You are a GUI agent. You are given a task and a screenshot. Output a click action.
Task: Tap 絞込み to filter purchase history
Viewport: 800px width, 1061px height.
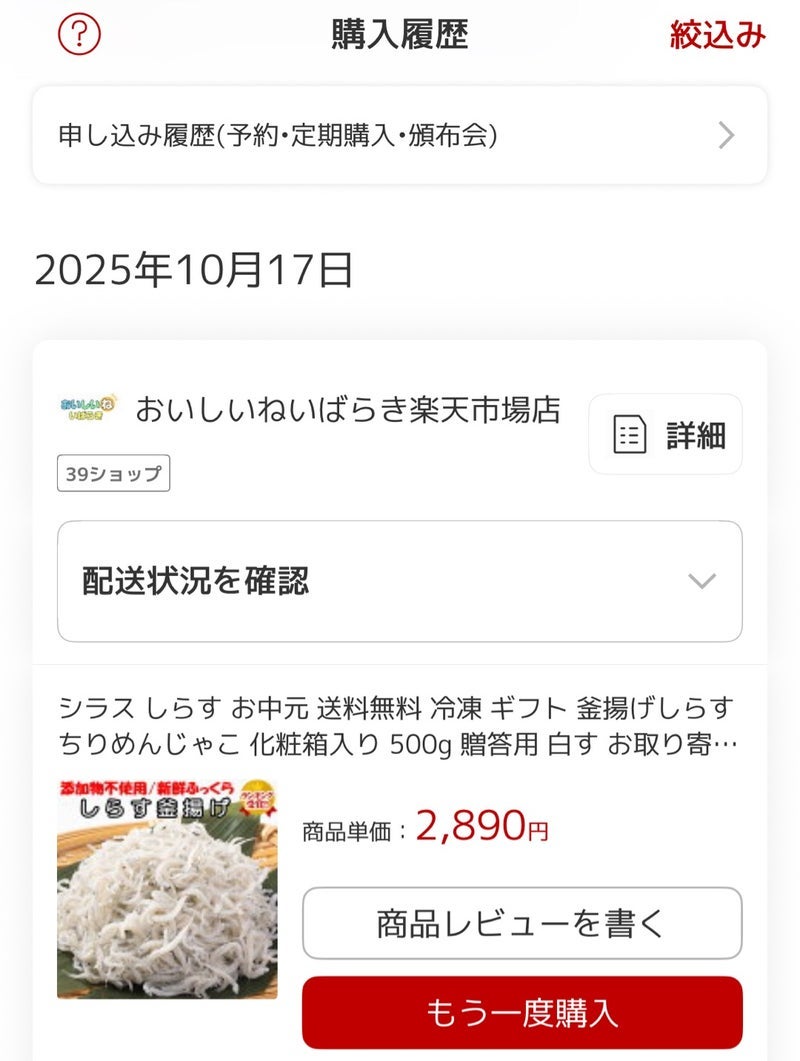pos(717,35)
